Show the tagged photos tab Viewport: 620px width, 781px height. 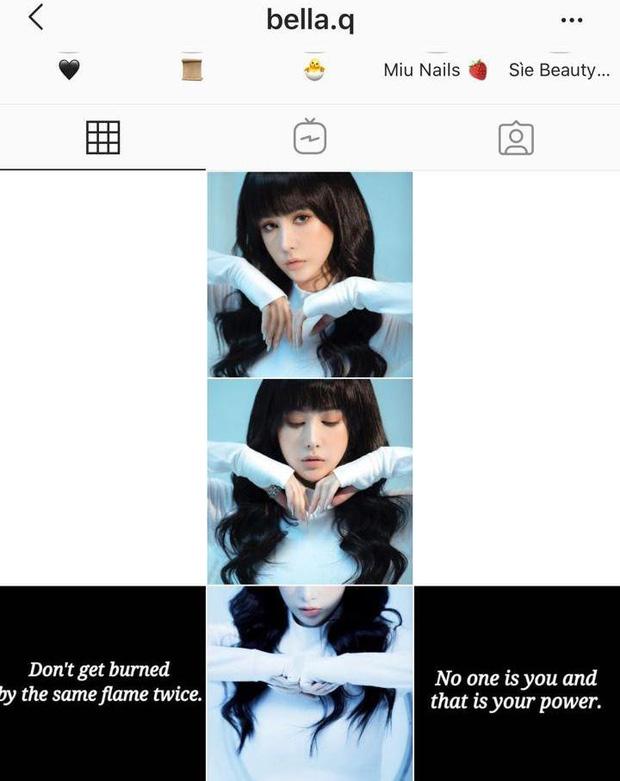pyautogui.click(x=516, y=138)
